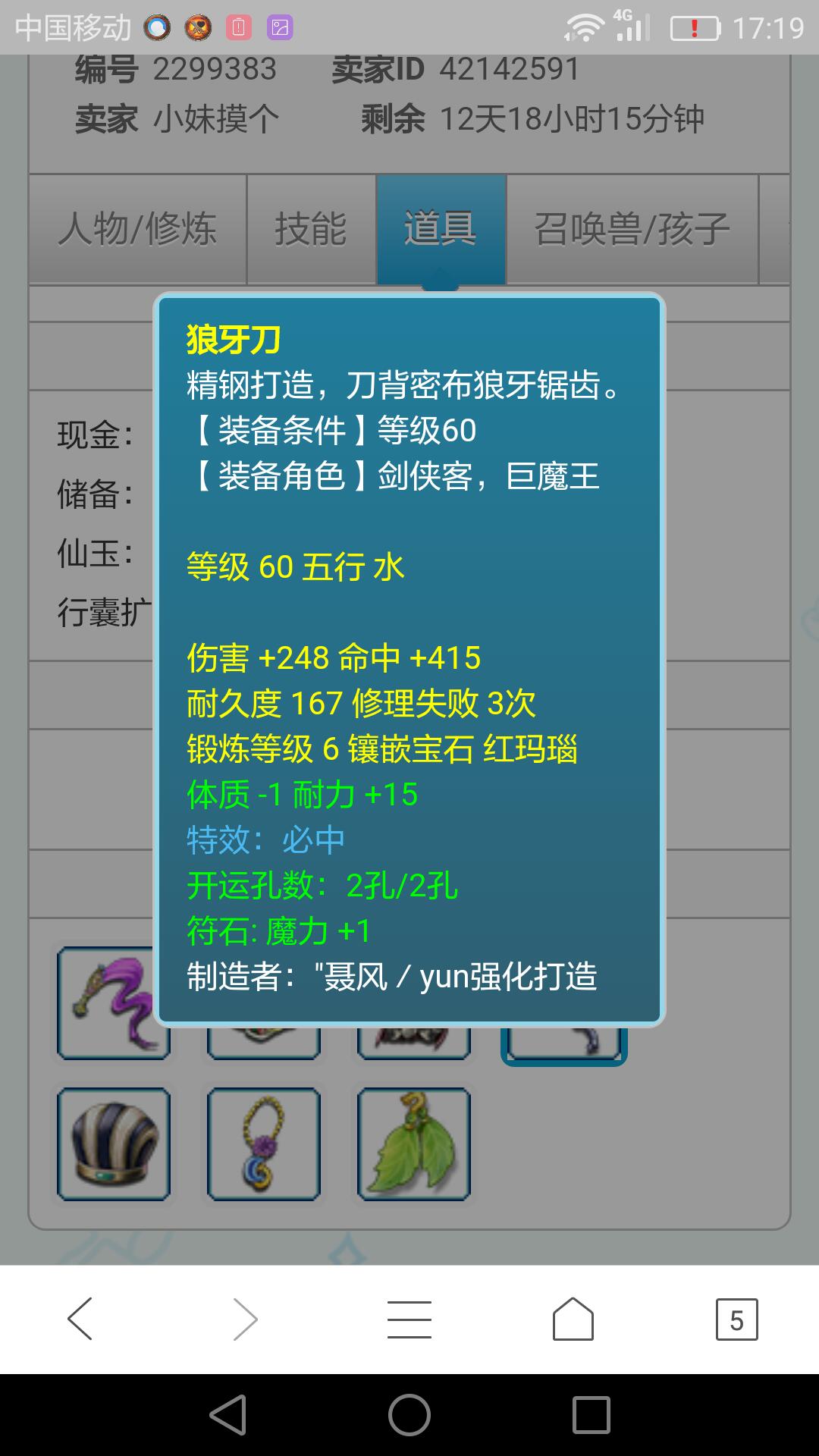View the blue pendant necklace item

[x=263, y=1144]
